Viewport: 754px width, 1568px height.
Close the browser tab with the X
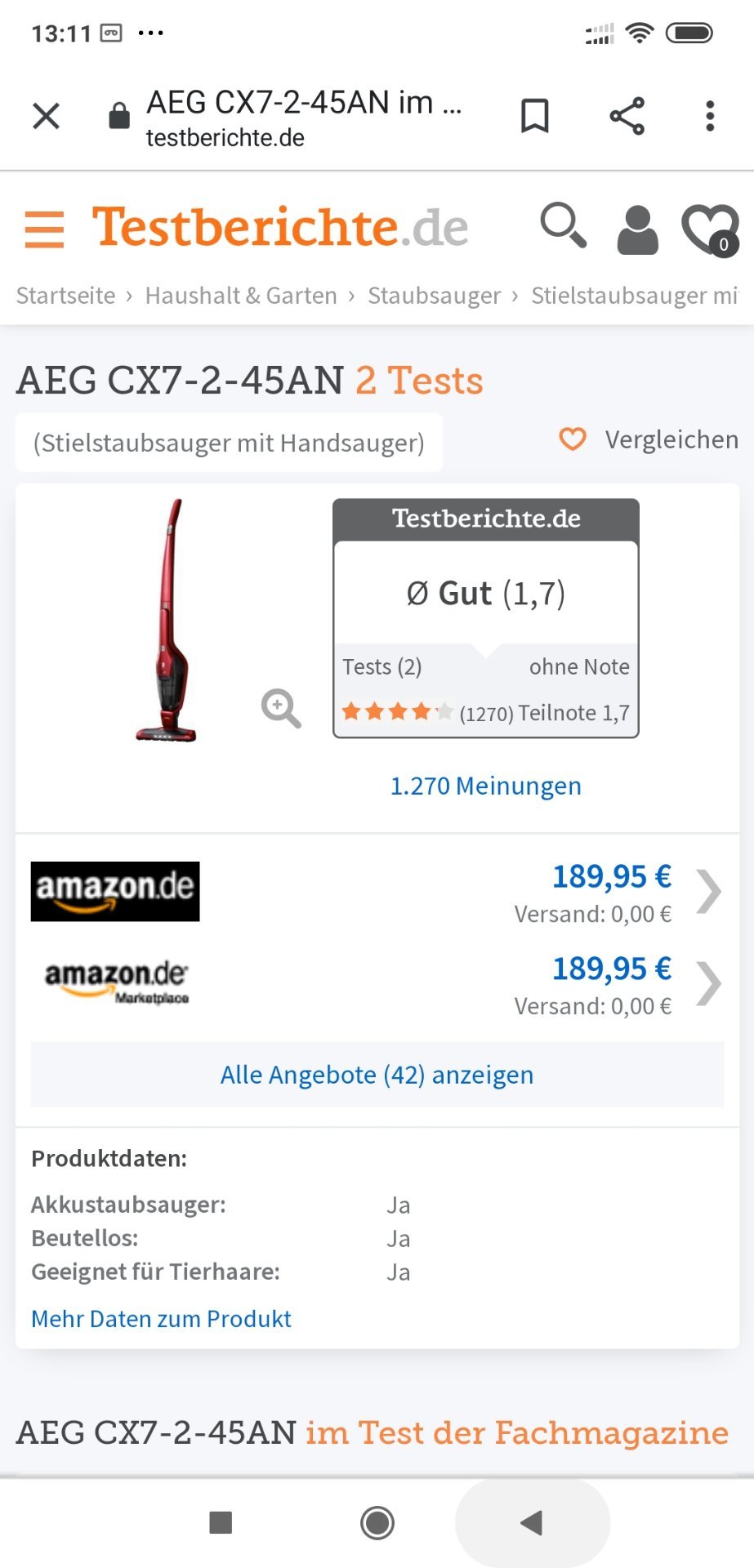(47, 116)
